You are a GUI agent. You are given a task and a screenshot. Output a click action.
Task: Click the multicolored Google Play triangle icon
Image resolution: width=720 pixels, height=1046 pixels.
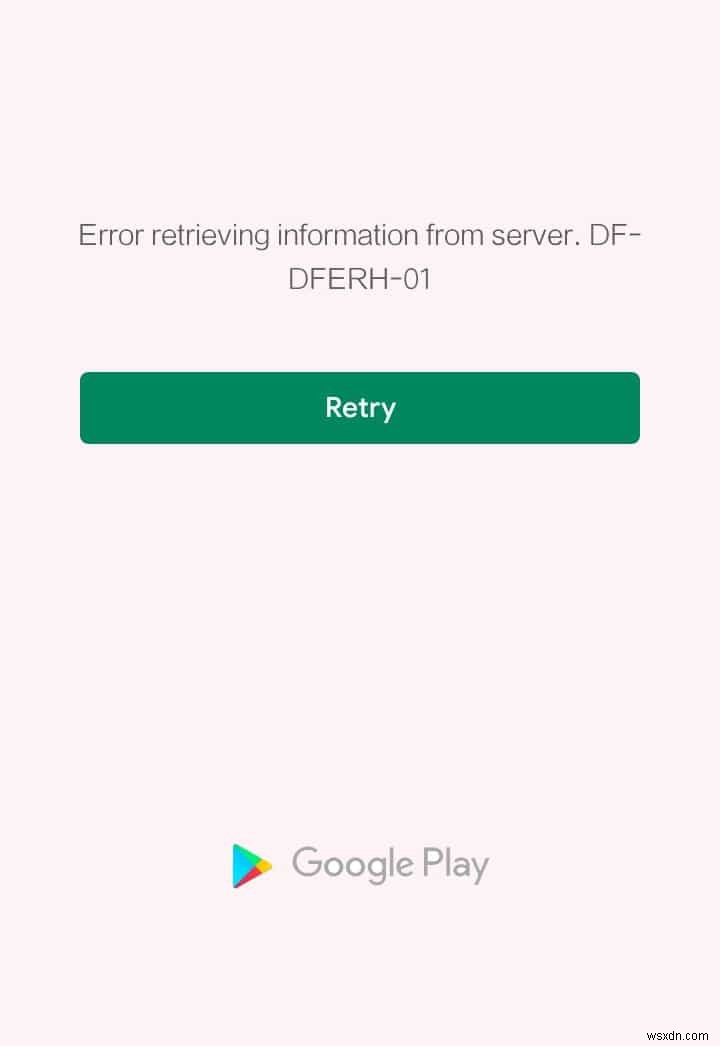pyautogui.click(x=250, y=865)
